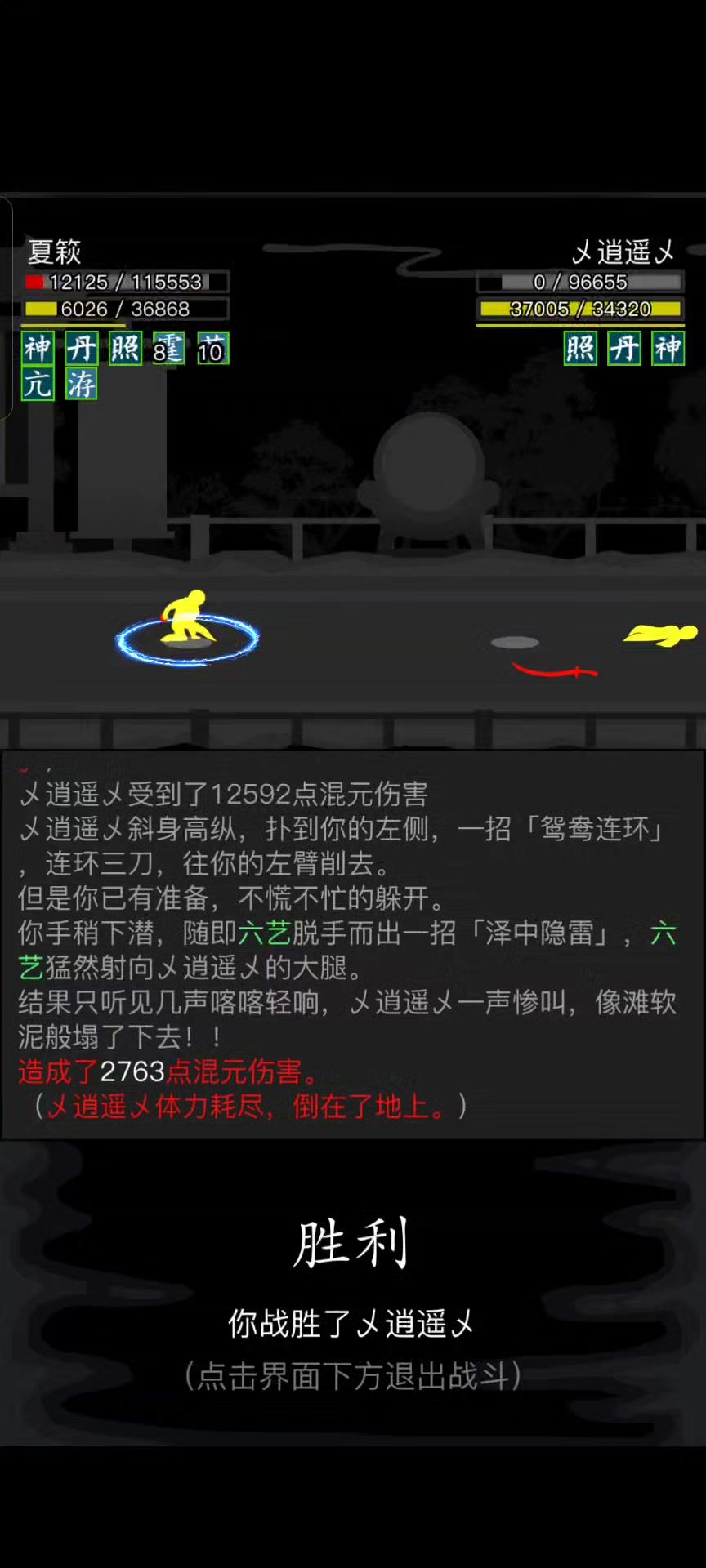View 夏籁's 亢 buff icon

point(38,384)
